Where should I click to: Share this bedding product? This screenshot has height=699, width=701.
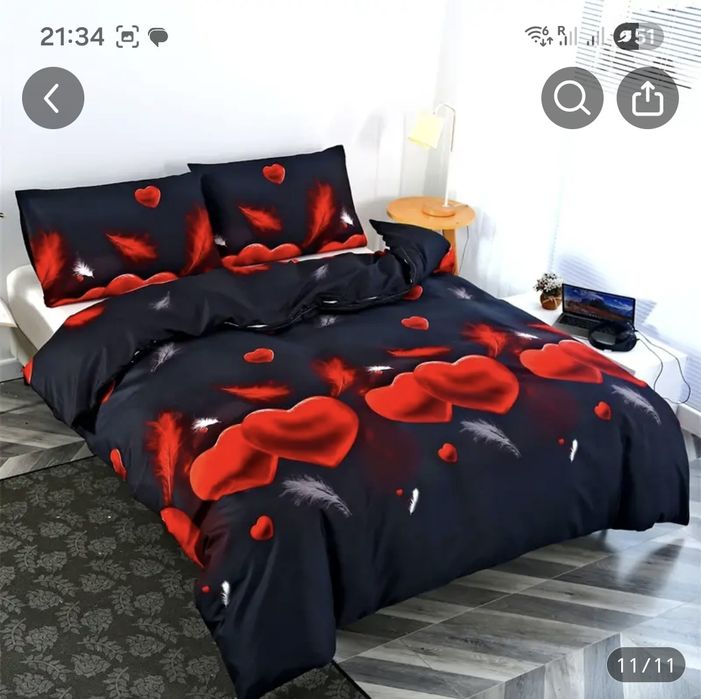click(647, 98)
